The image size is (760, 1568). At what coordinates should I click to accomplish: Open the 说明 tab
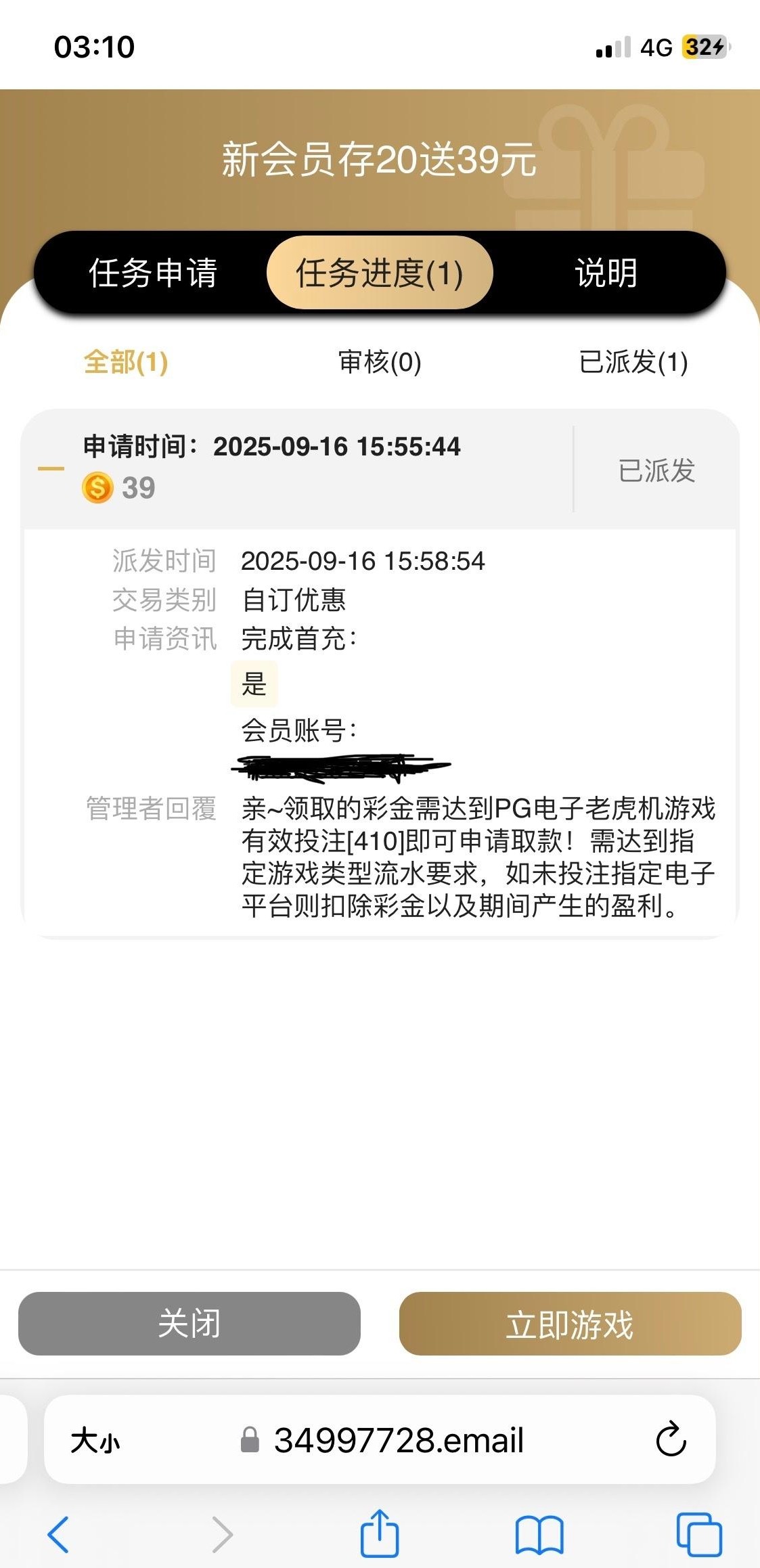click(x=606, y=273)
